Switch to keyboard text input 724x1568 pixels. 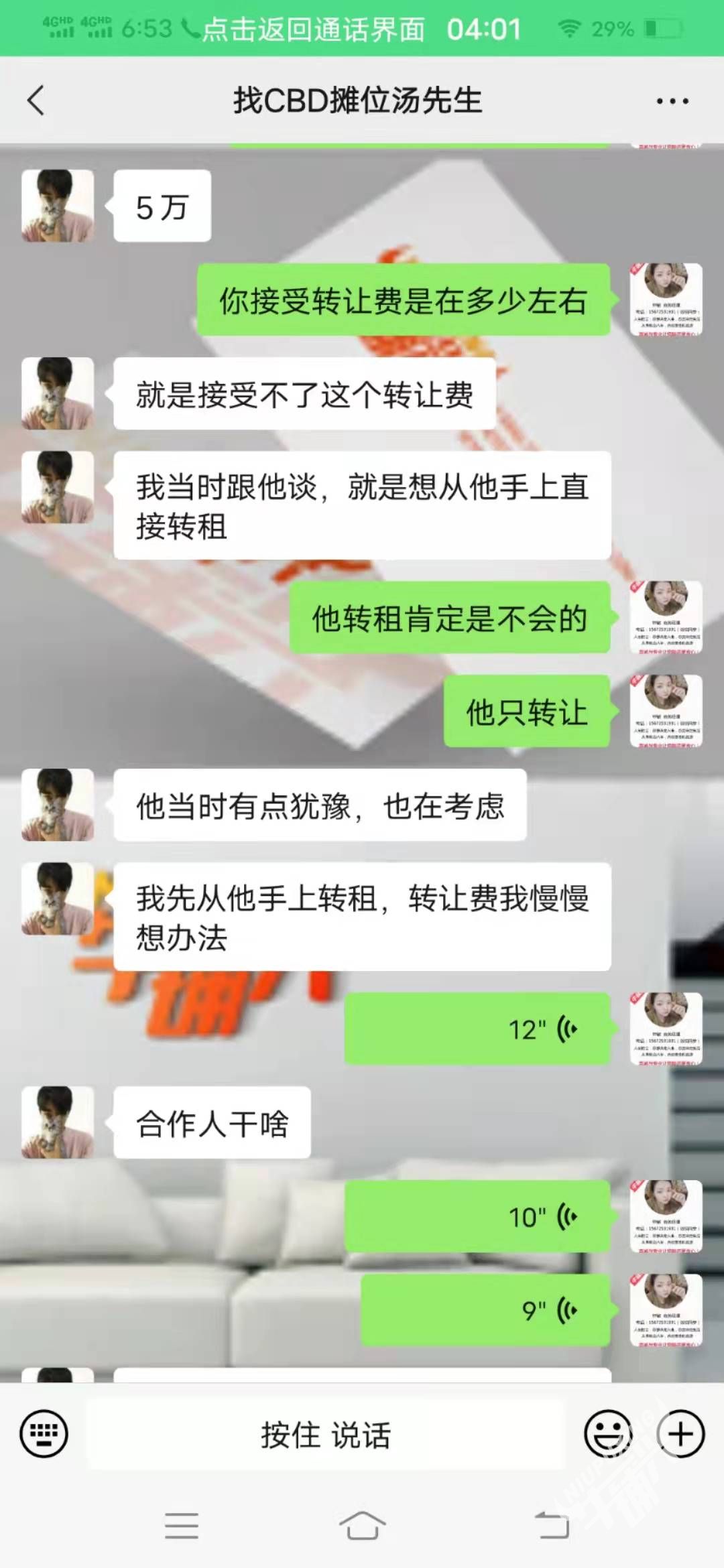[x=44, y=1434]
